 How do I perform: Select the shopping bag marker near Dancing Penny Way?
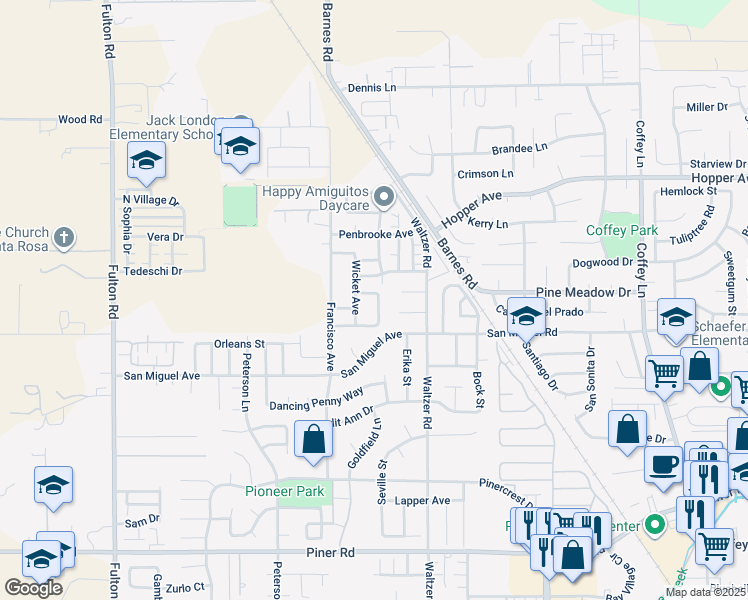click(x=313, y=443)
